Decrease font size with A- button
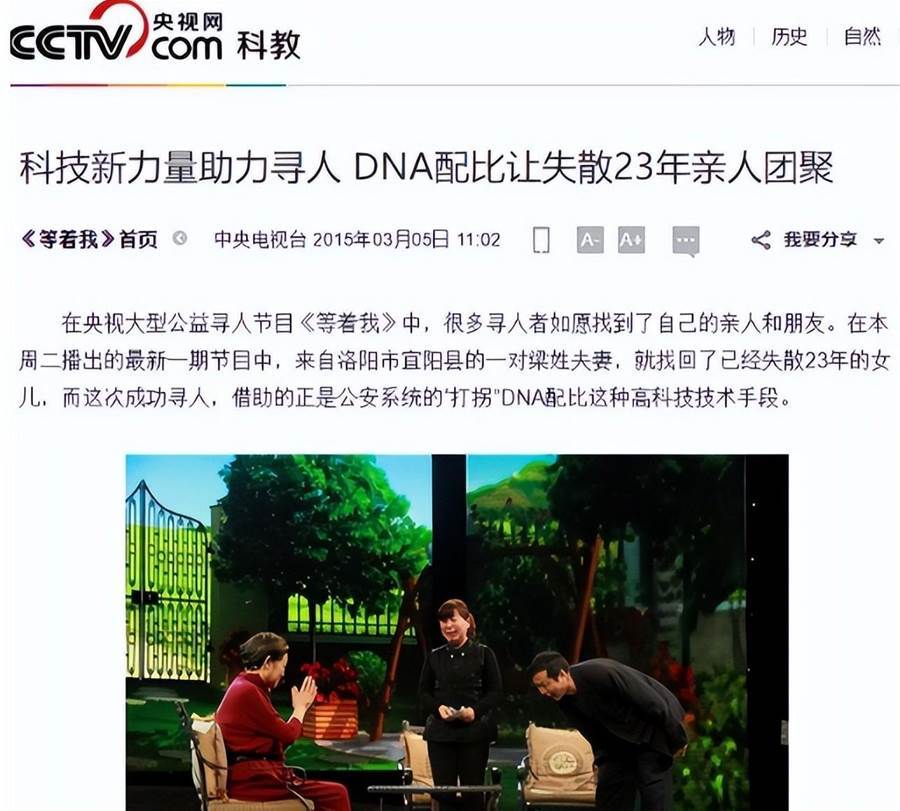The image size is (900, 811). click(x=590, y=240)
